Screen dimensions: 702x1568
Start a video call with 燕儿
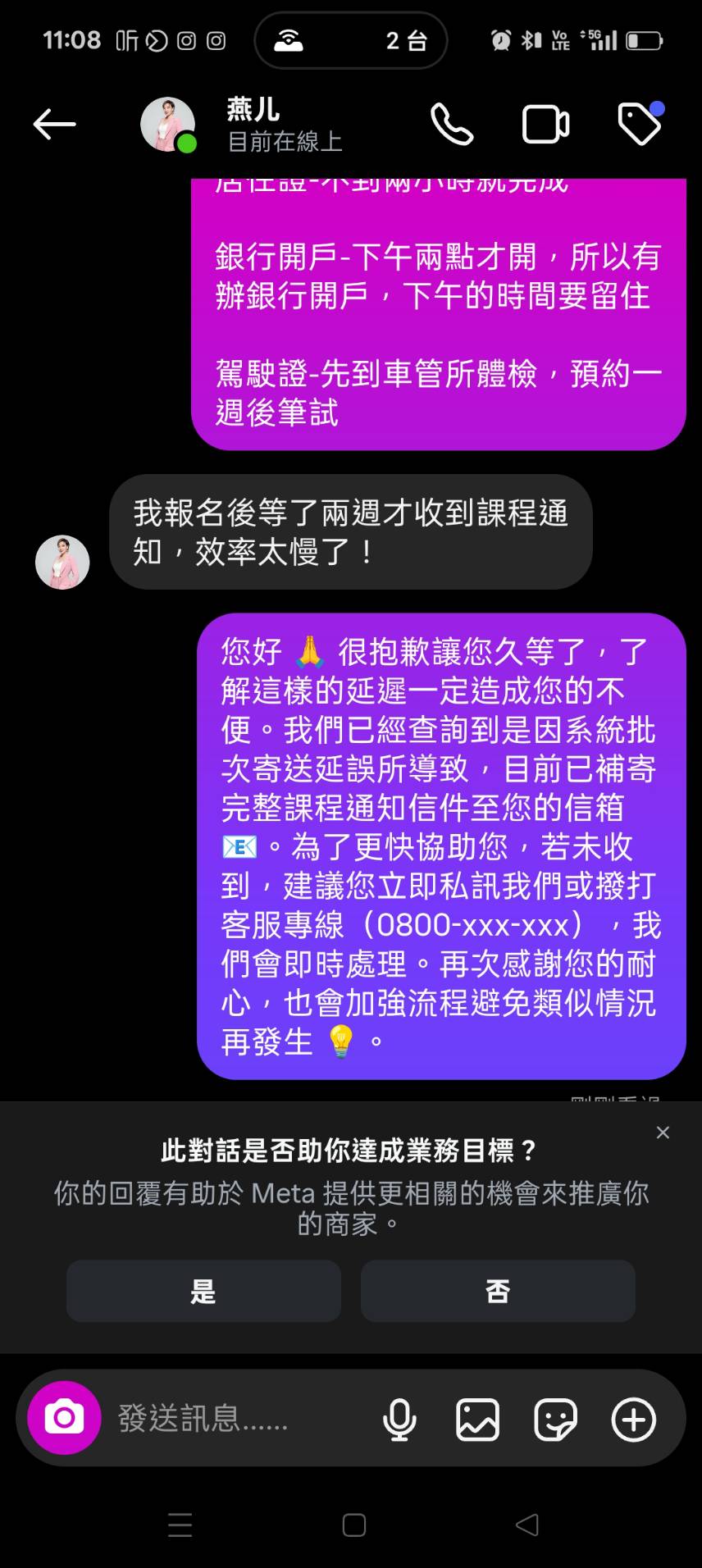point(545,125)
